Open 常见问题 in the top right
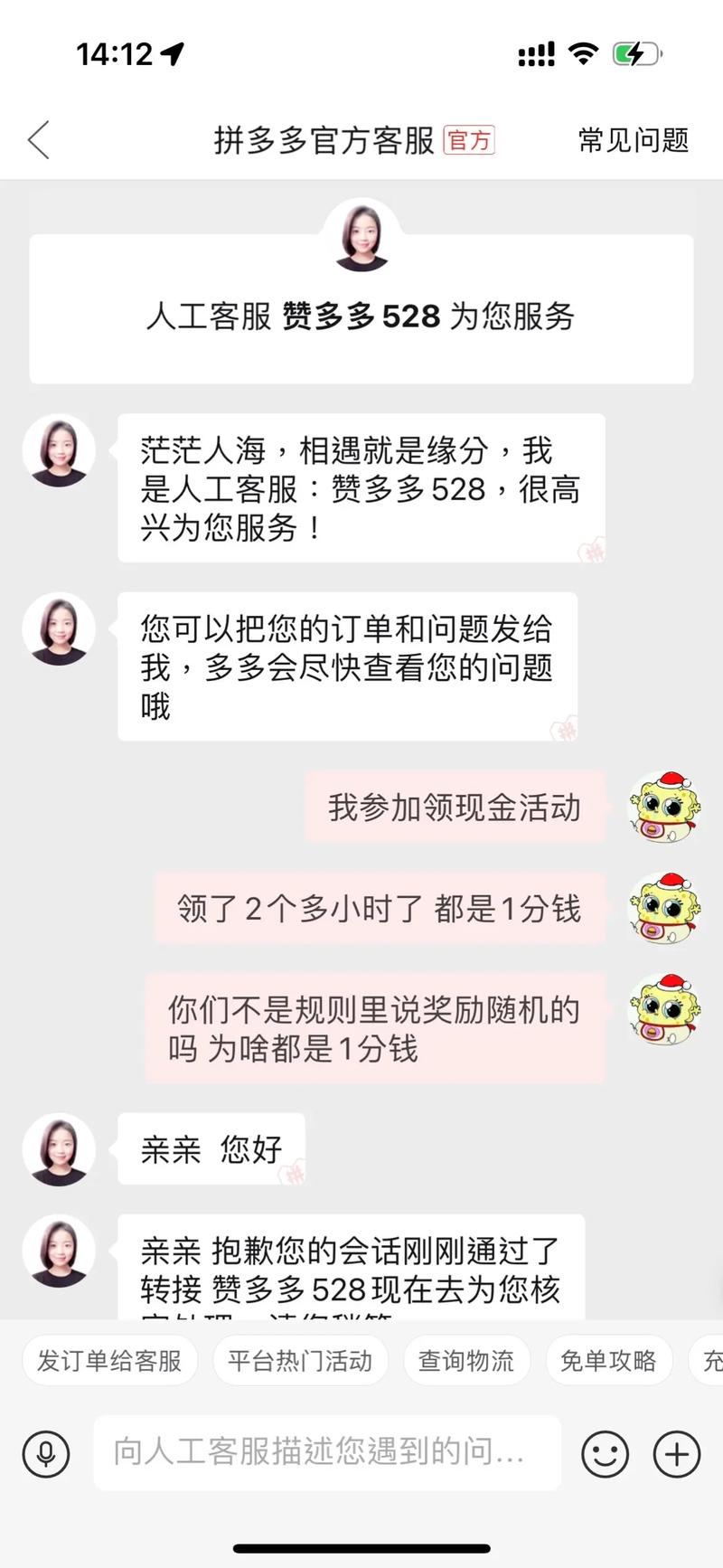 [x=633, y=141]
